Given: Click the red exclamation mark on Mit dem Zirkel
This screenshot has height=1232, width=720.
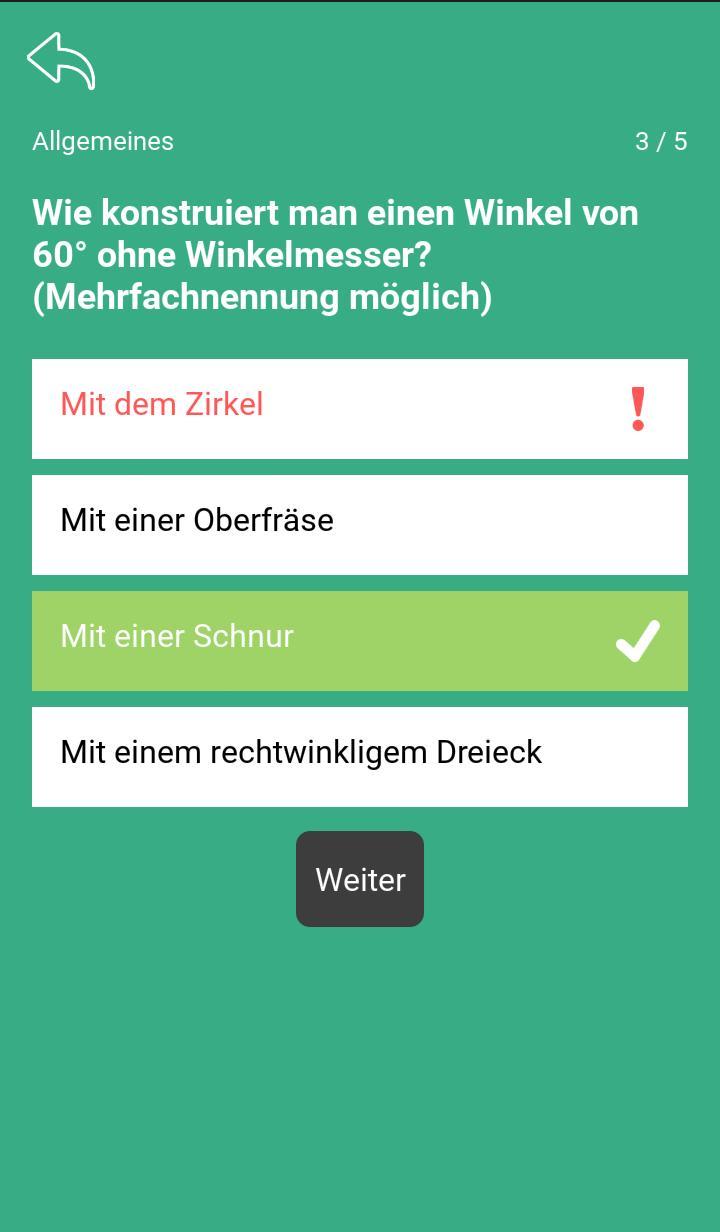Looking at the screenshot, I should 638,408.
